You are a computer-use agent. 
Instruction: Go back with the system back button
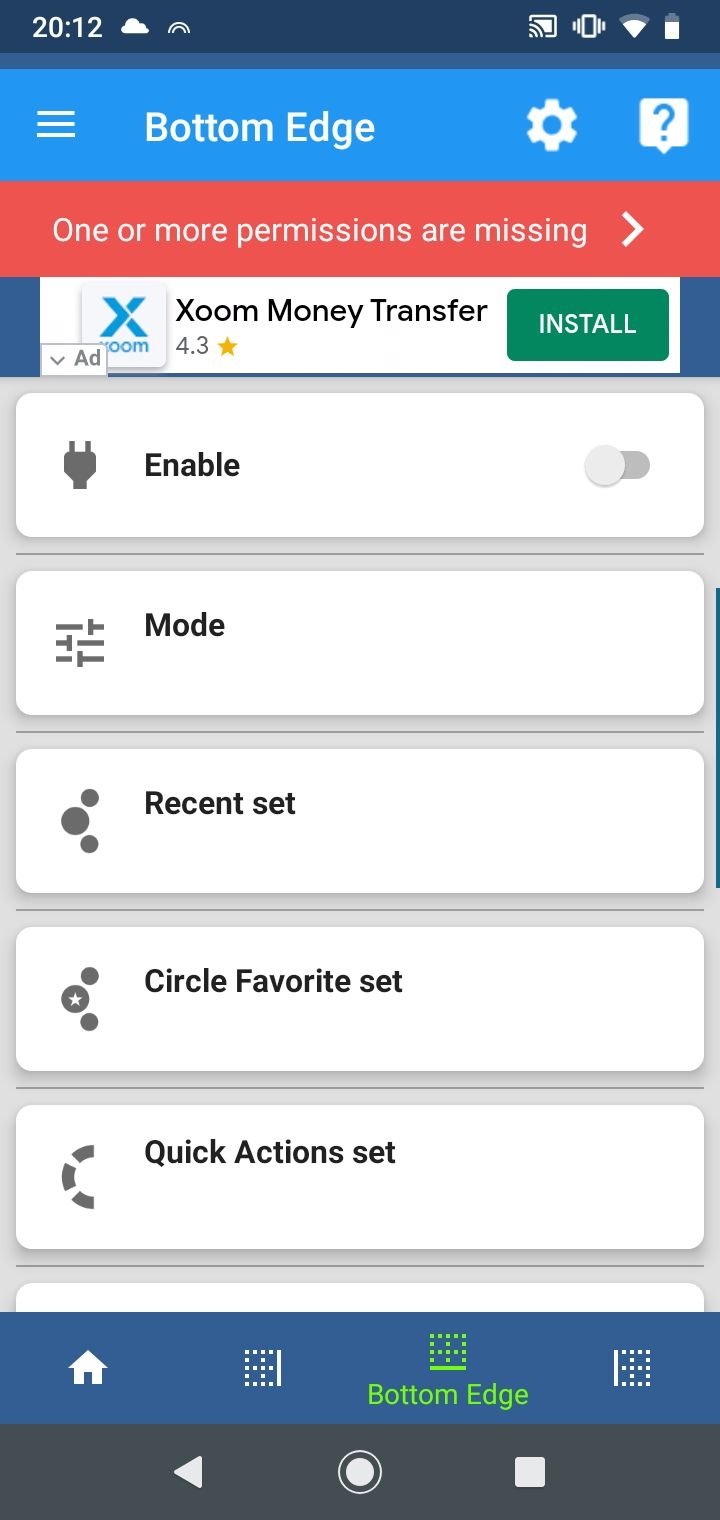point(188,1472)
